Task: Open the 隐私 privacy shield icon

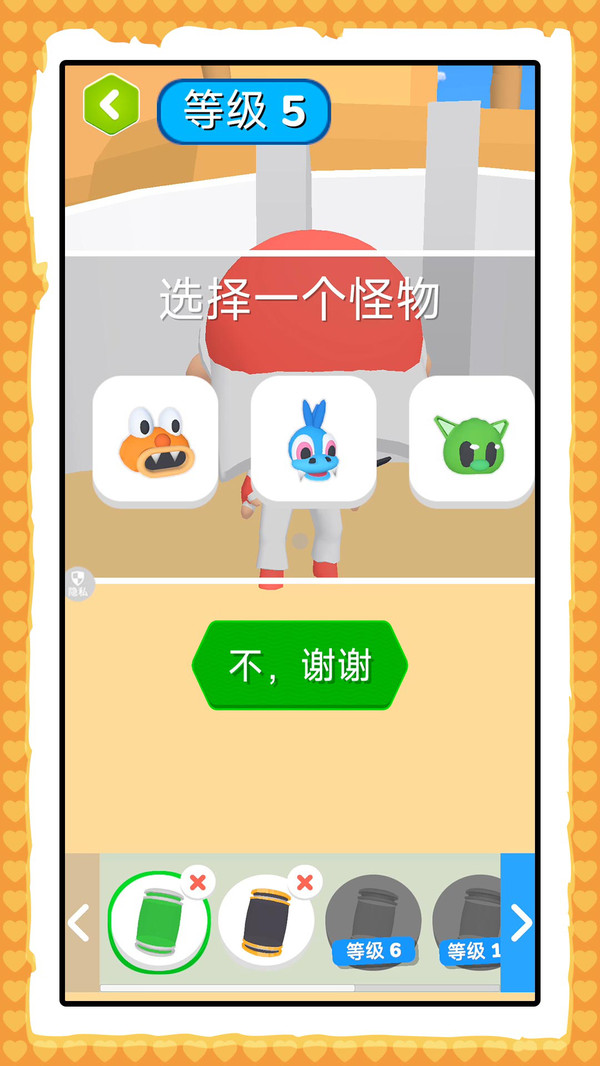Action: pos(79,584)
